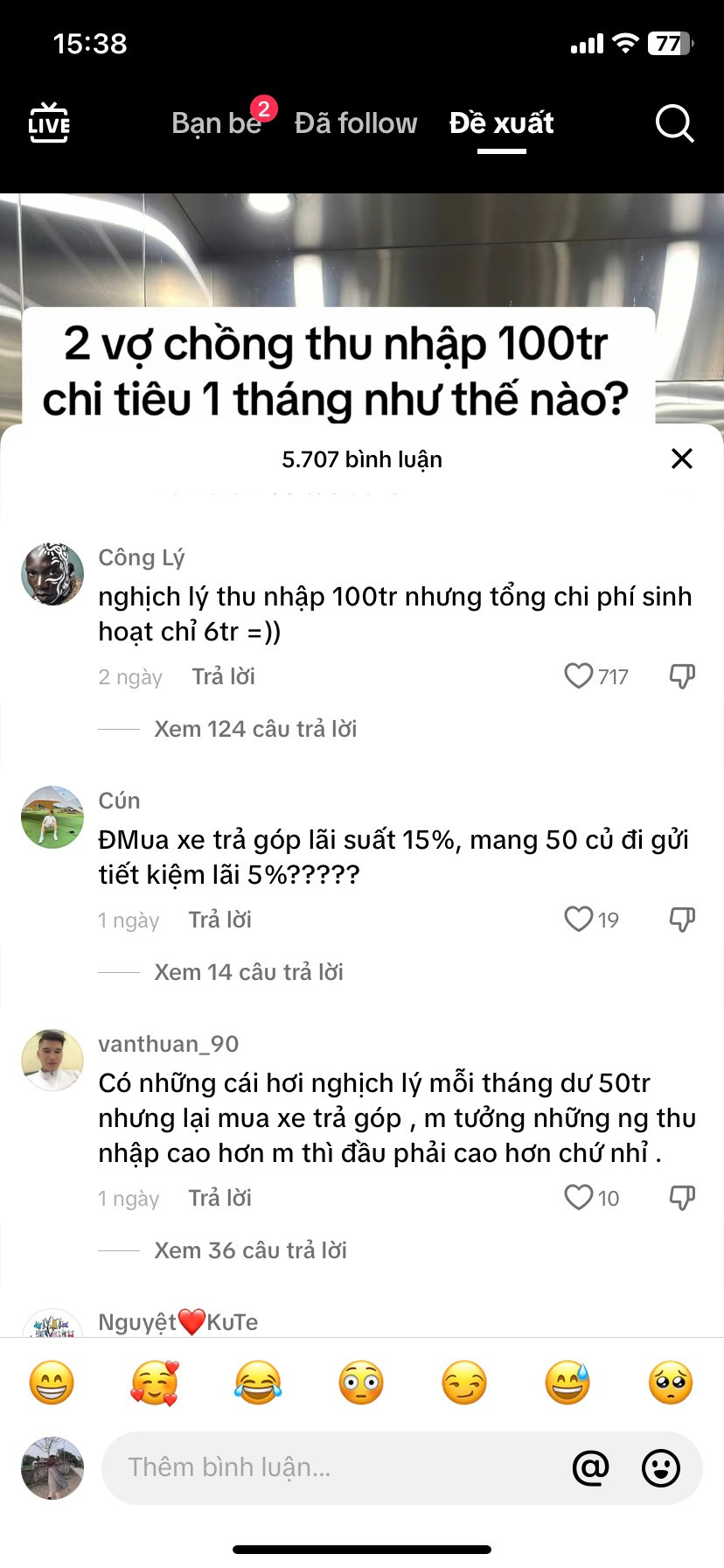Open the search function
This screenshot has width=724, height=1568.
point(674,123)
